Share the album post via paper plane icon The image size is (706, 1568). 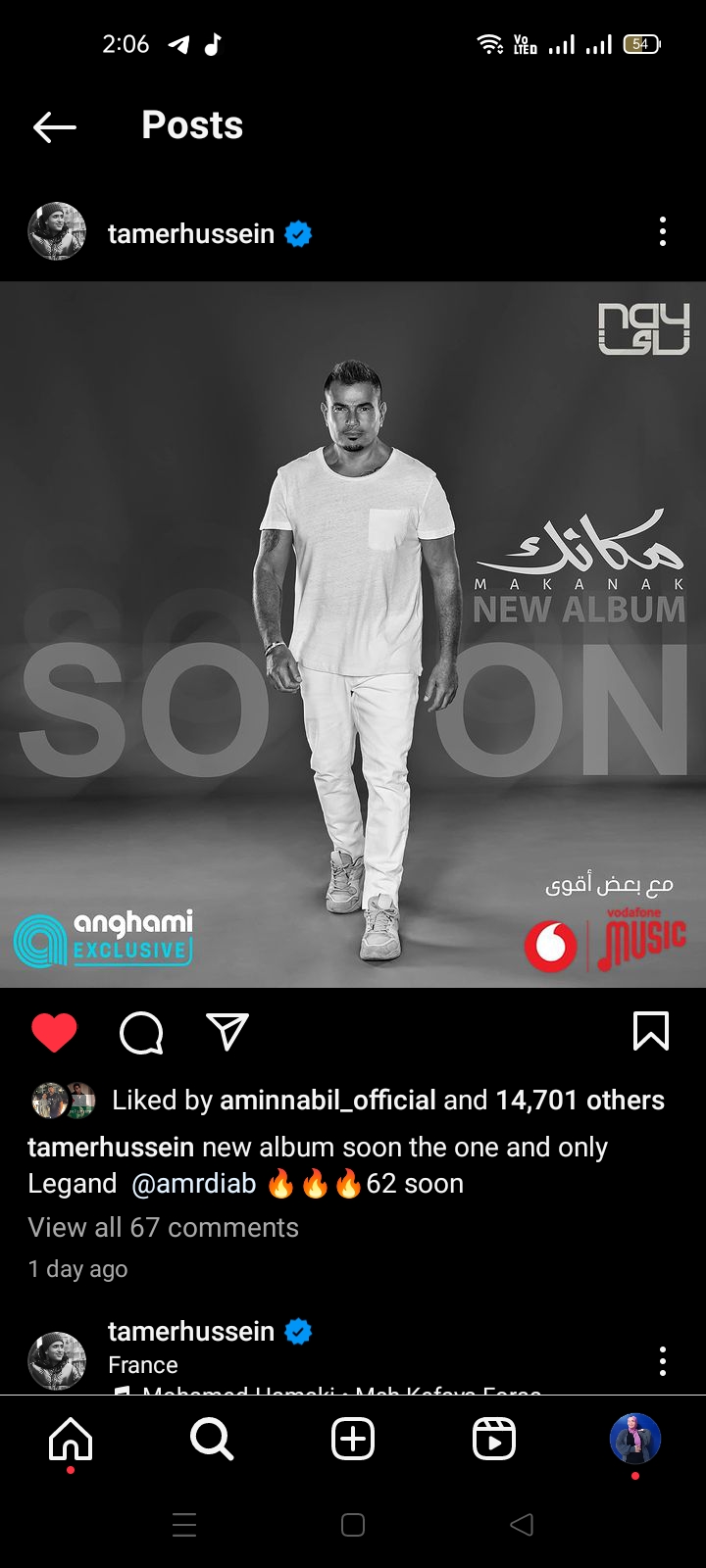[227, 1032]
